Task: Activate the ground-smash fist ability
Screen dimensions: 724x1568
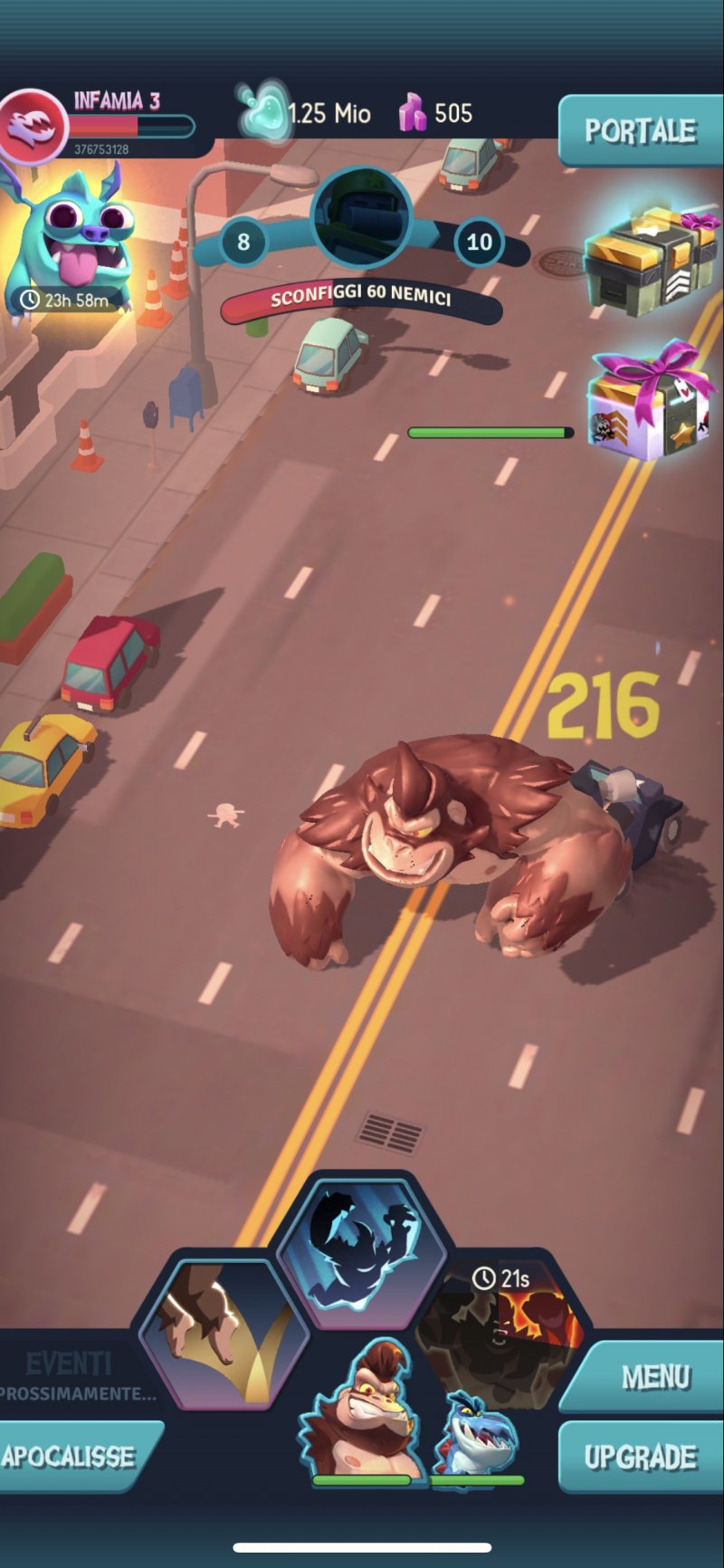Action: click(x=221, y=1334)
